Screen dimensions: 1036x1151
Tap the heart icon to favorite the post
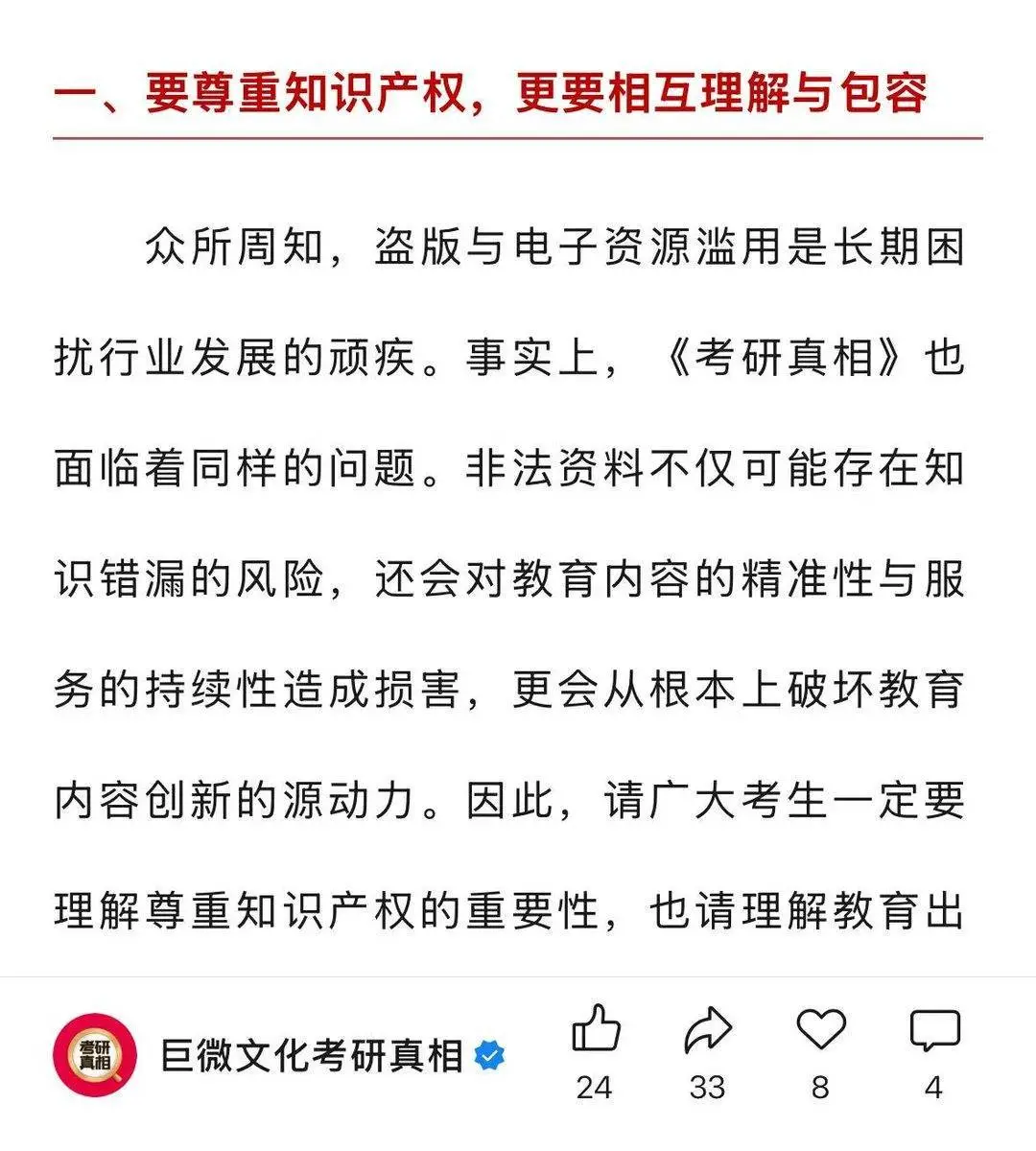pyautogui.click(x=821, y=1030)
